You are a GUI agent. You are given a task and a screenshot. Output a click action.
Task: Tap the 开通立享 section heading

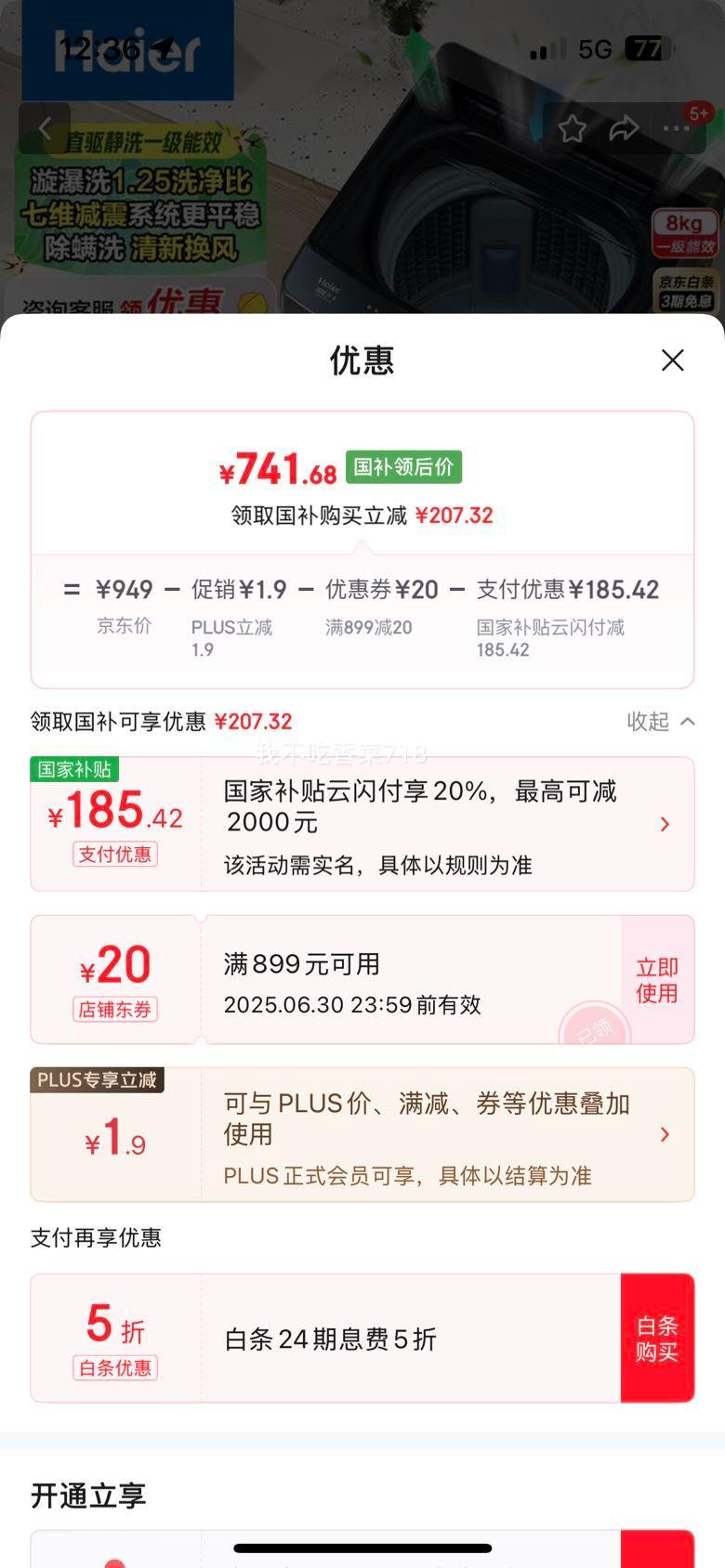point(87,1496)
